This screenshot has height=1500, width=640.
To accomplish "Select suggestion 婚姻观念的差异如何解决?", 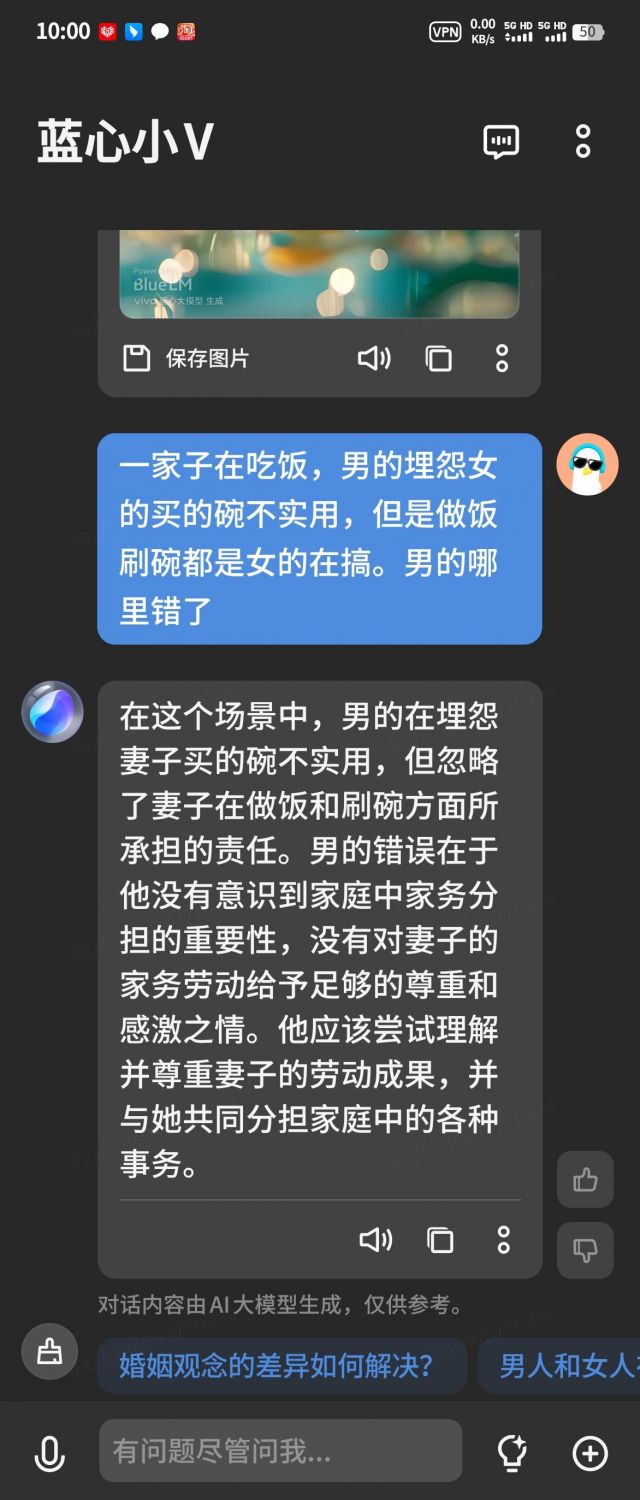I will [x=281, y=1365].
